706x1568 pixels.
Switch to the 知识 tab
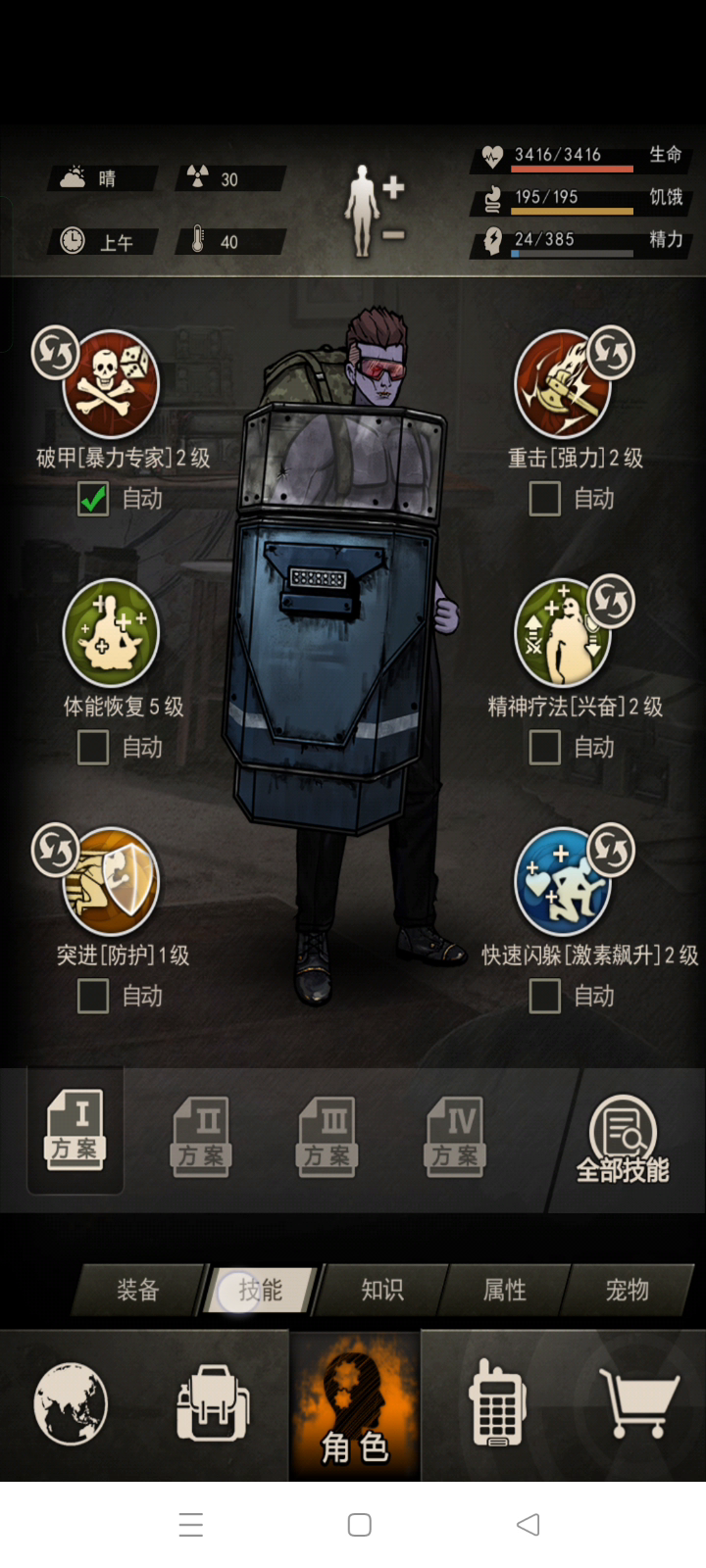point(382,1290)
